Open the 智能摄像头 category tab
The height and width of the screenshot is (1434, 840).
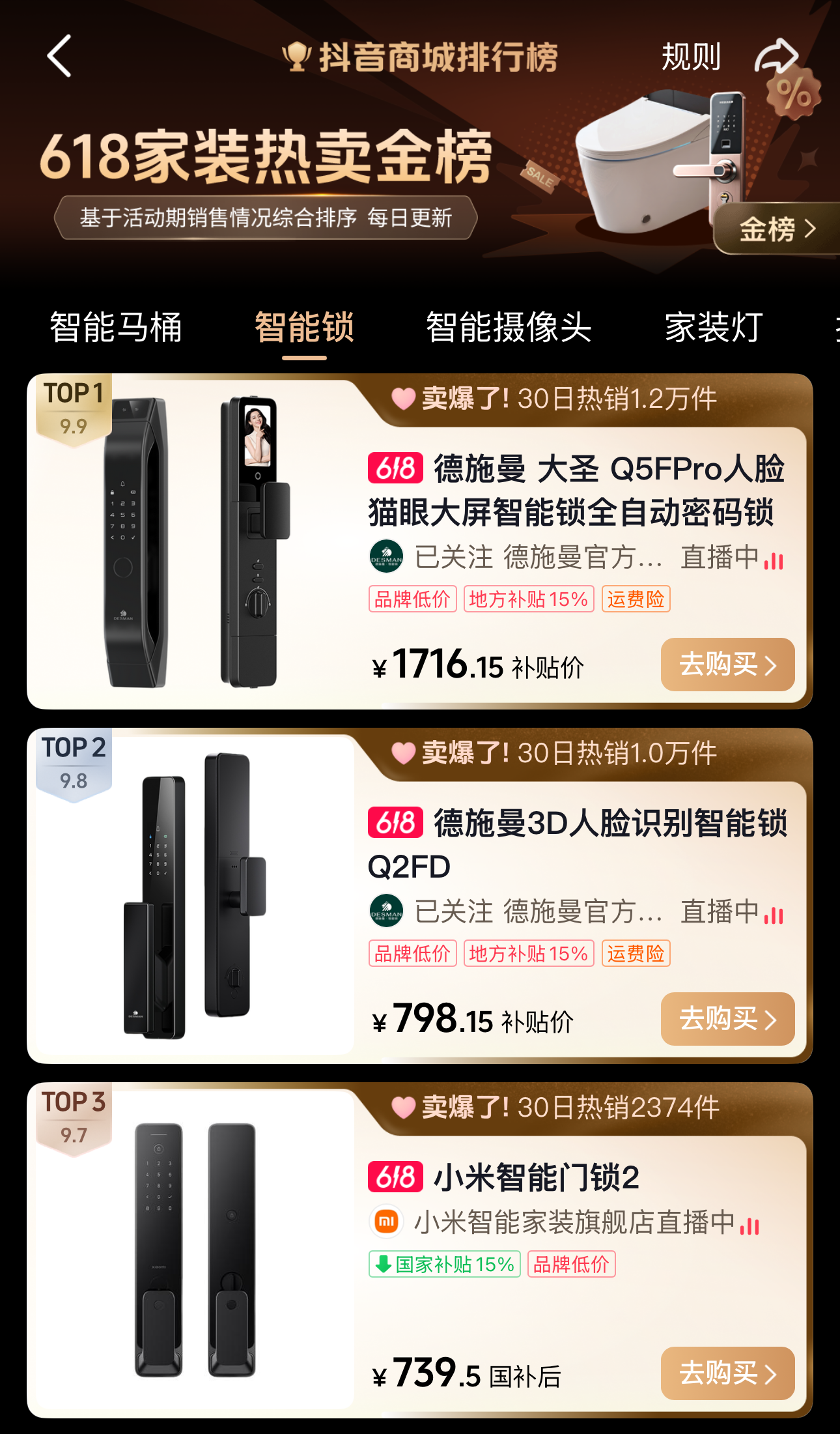click(x=509, y=329)
